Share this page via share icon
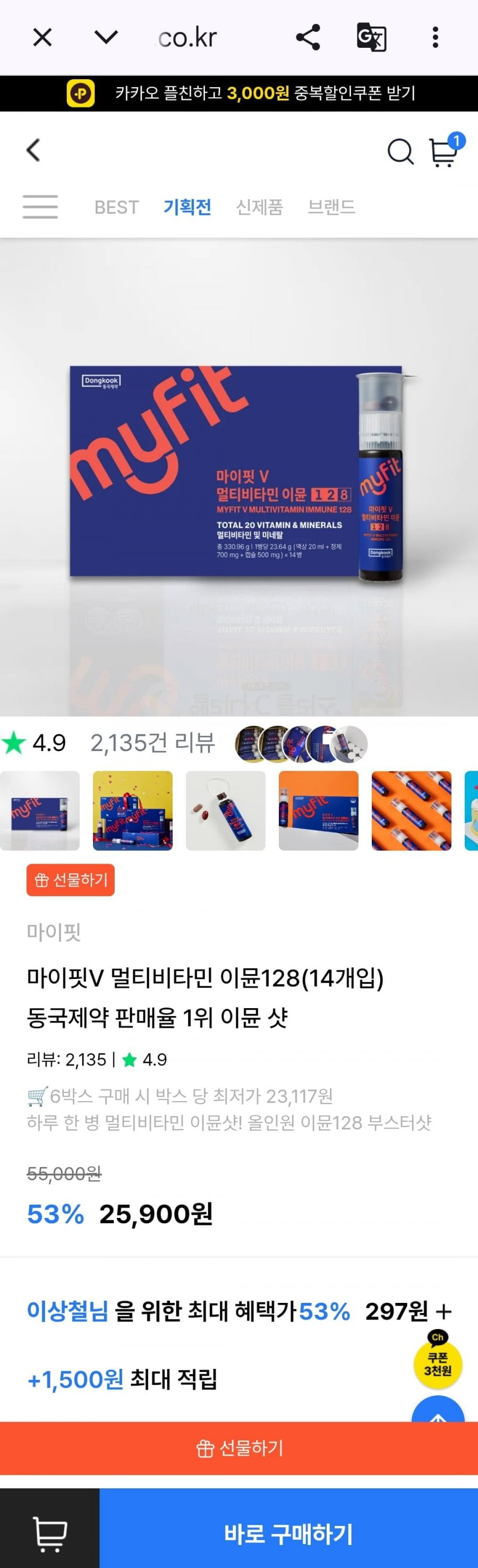Viewport: 478px width, 1568px height. pos(308,38)
